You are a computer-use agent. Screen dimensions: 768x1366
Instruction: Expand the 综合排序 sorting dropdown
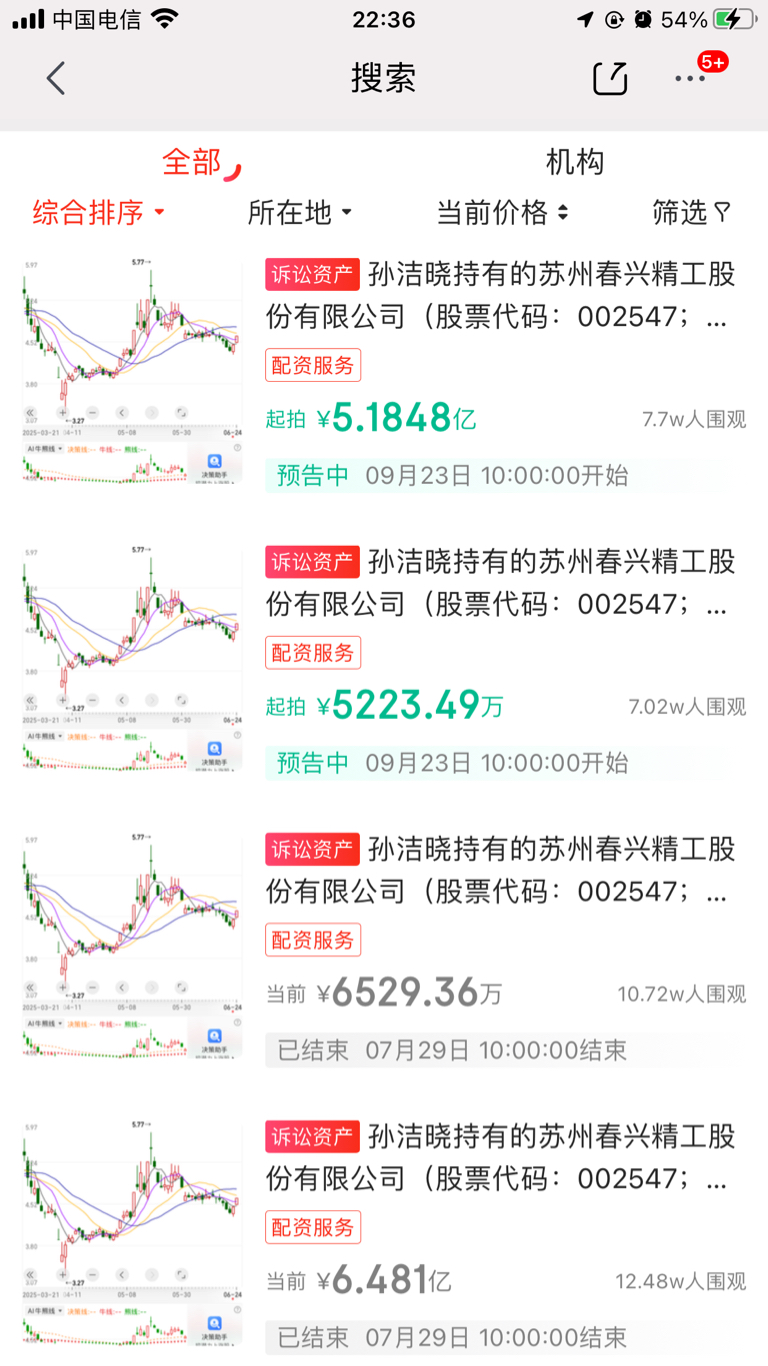(x=98, y=212)
